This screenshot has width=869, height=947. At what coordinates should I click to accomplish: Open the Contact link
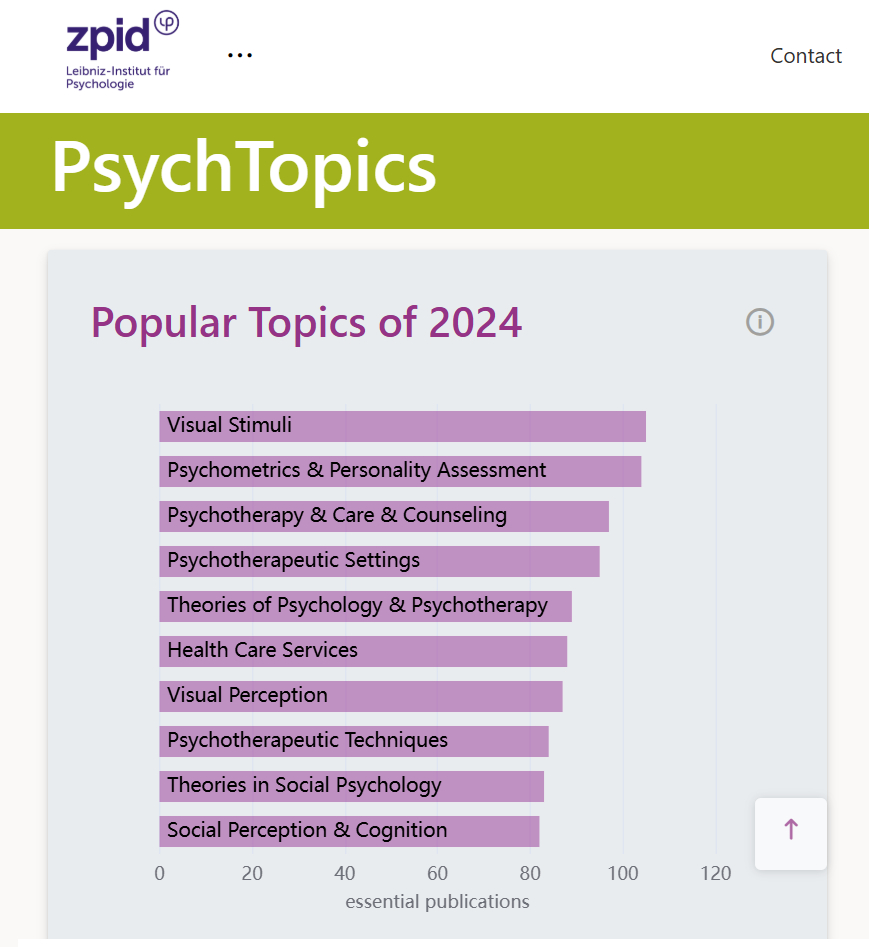click(805, 56)
